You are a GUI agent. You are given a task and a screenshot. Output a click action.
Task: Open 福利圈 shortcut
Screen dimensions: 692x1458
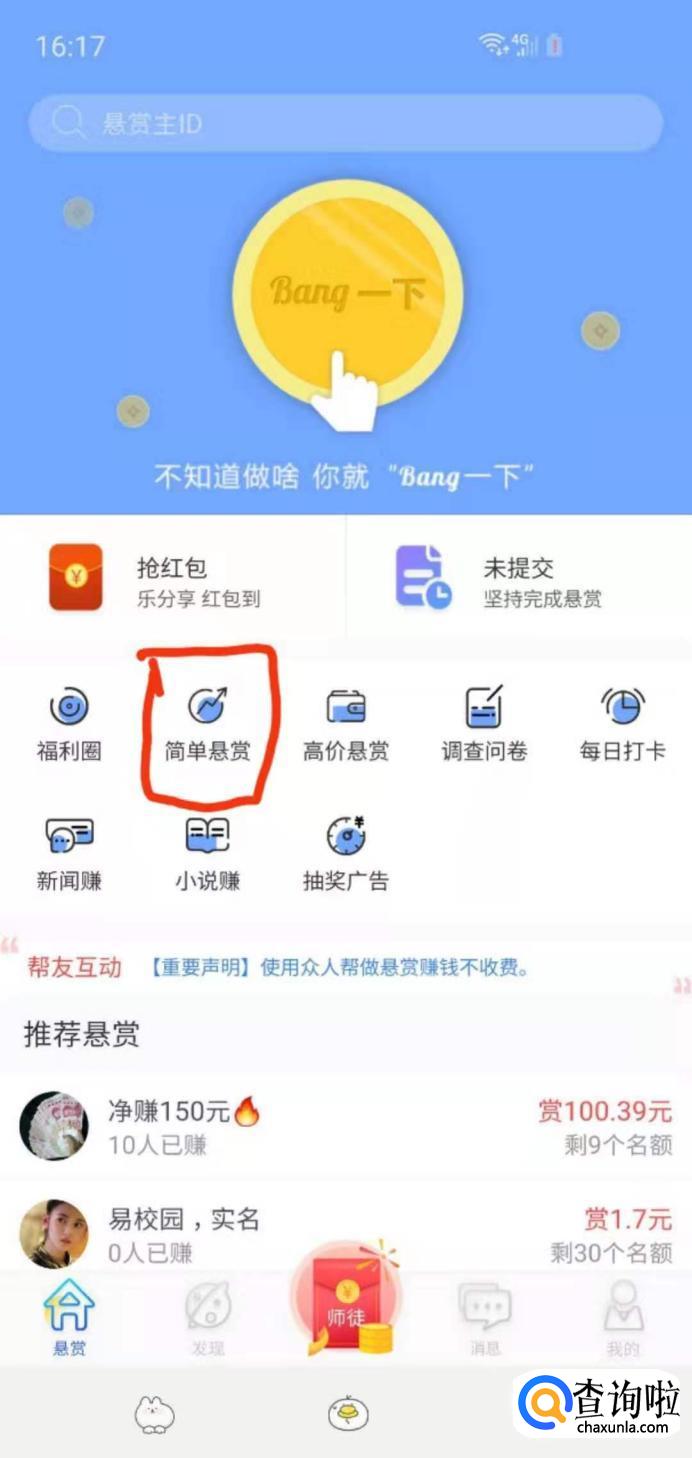click(69, 724)
